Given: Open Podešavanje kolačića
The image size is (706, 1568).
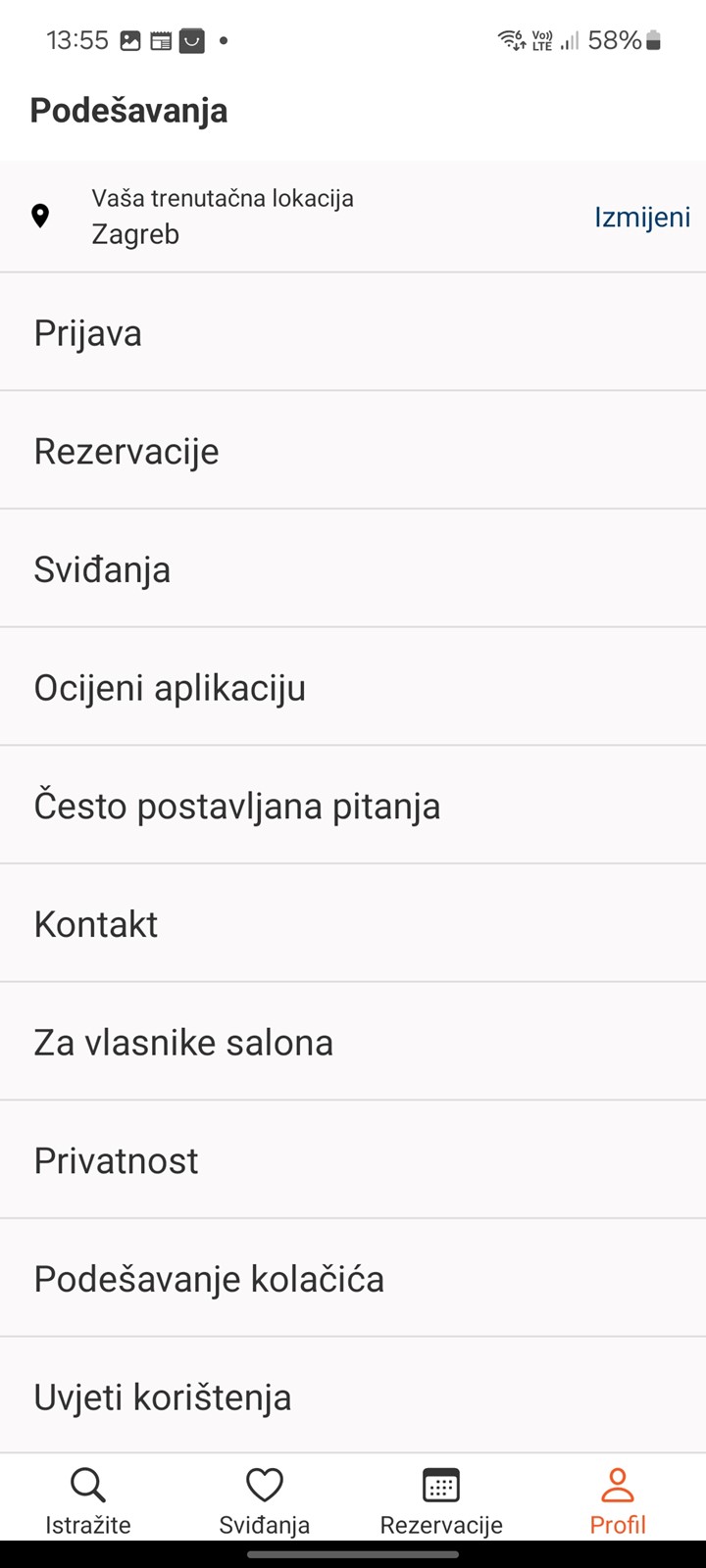Looking at the screenshot, I should pos(353,1278).
